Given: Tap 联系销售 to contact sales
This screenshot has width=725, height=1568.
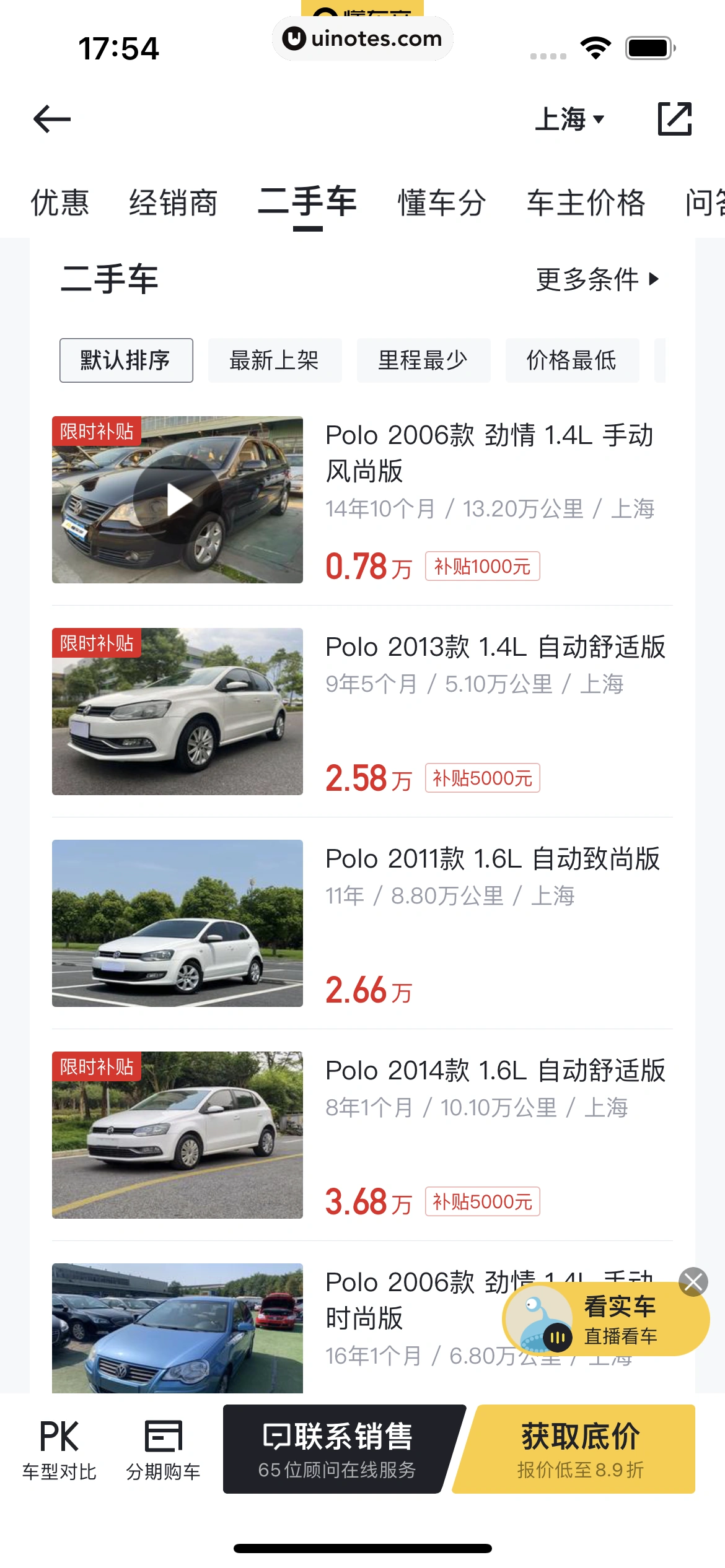Looking at the screenshot, I should click(x=338, y=1449).
